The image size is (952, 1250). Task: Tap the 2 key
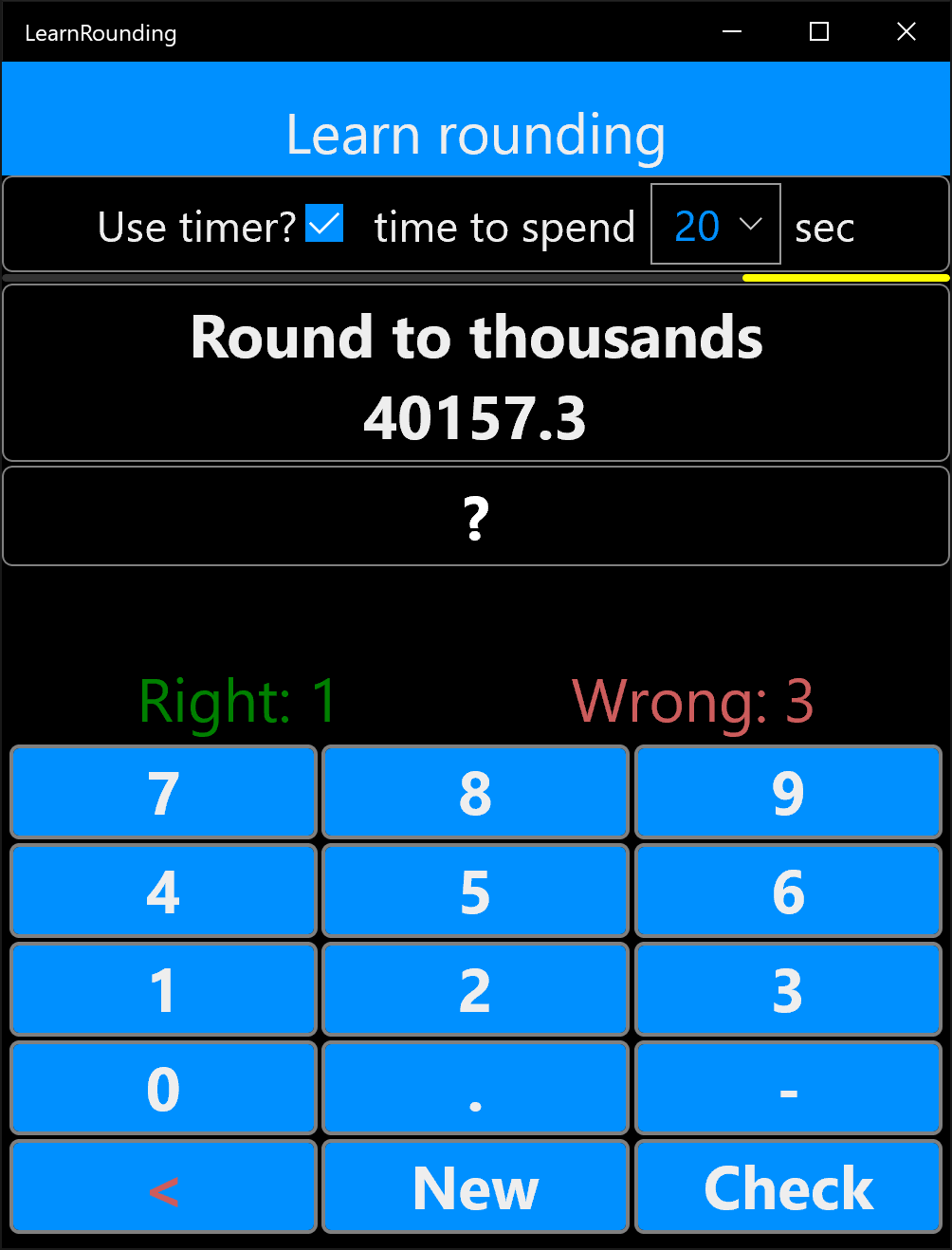coord(475,990)
